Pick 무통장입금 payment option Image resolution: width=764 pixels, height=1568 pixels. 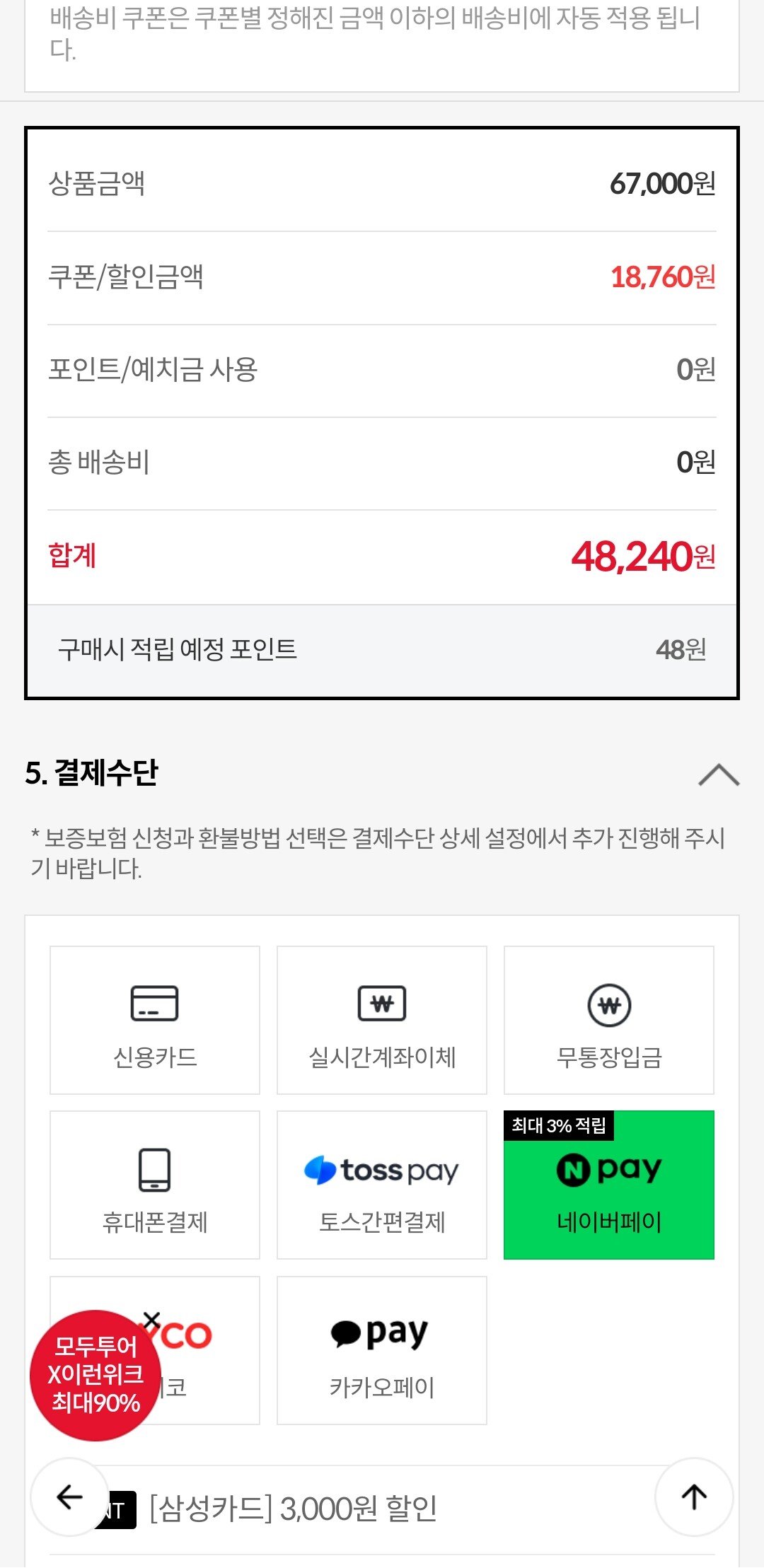pos(609,1020)
